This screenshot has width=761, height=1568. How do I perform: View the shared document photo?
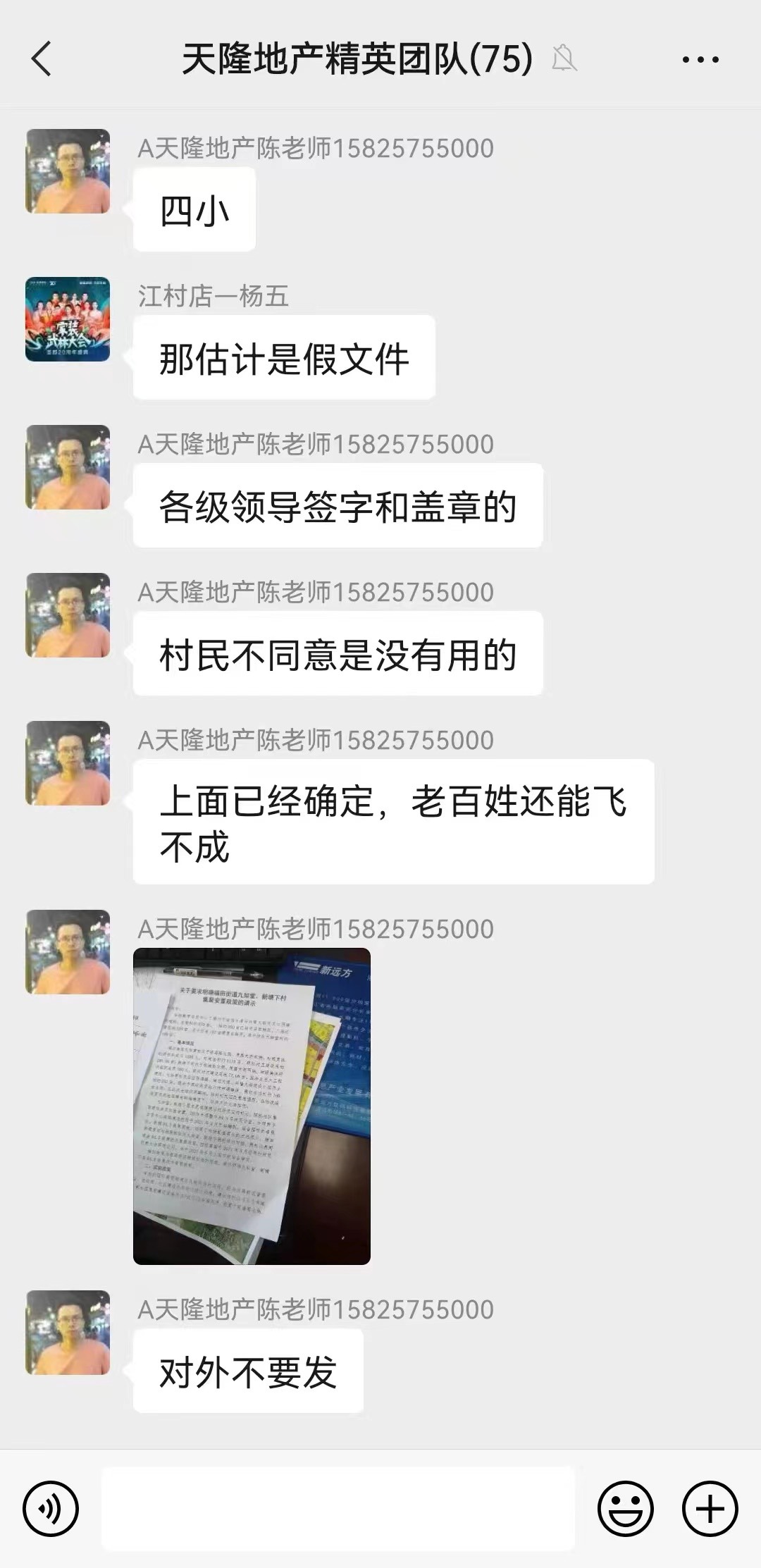[x=252, y=1106]
